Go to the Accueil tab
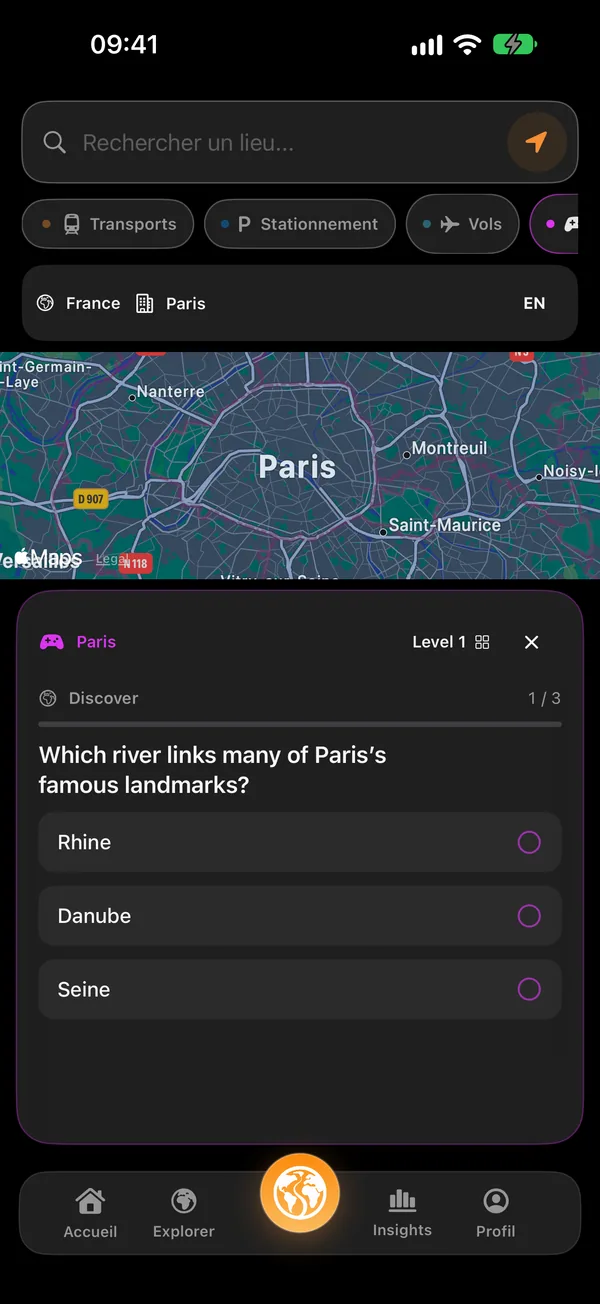 click(x=90, y=1214)
